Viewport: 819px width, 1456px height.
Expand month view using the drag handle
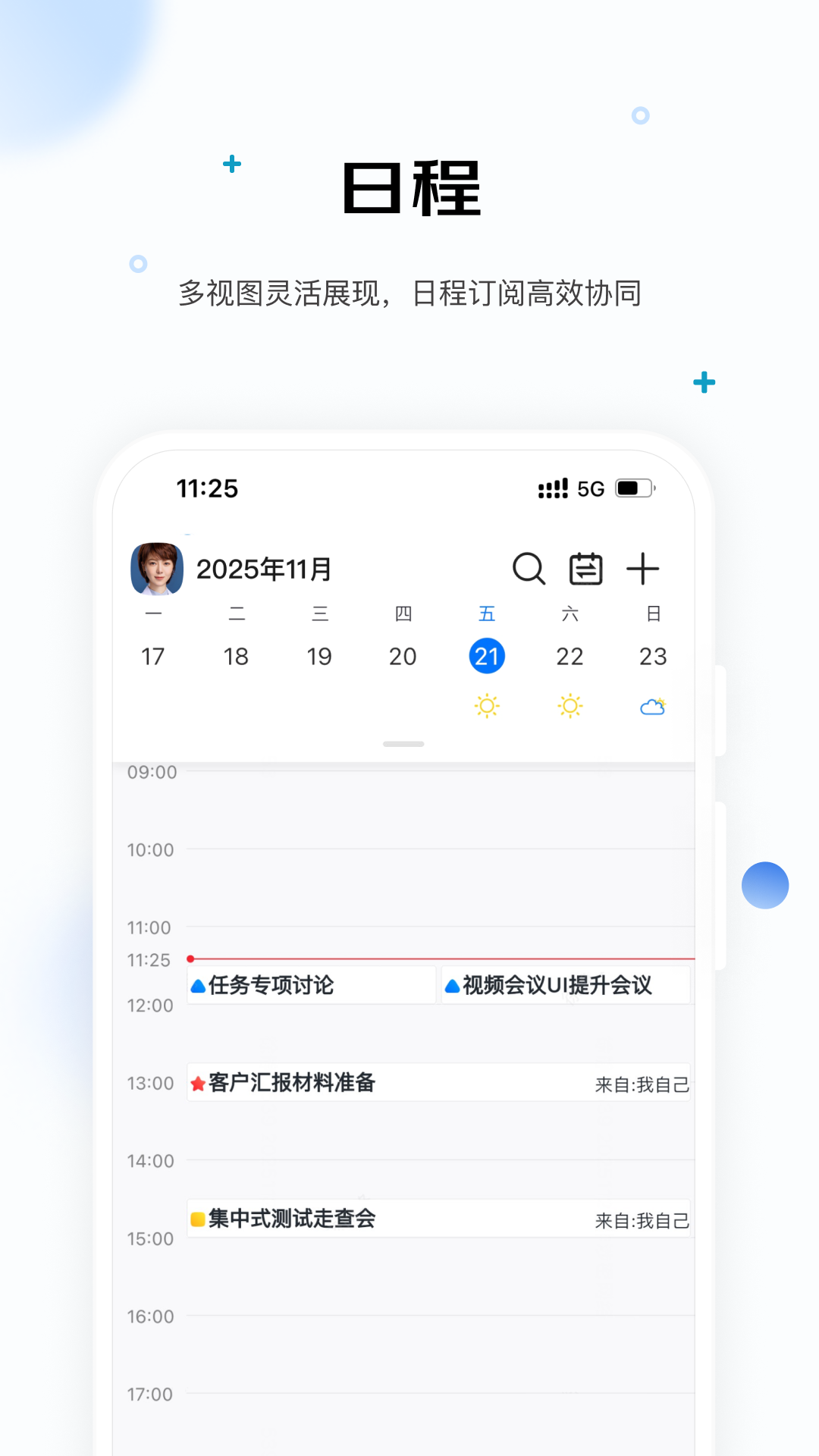pyautogui.click(x=403, y=744)
